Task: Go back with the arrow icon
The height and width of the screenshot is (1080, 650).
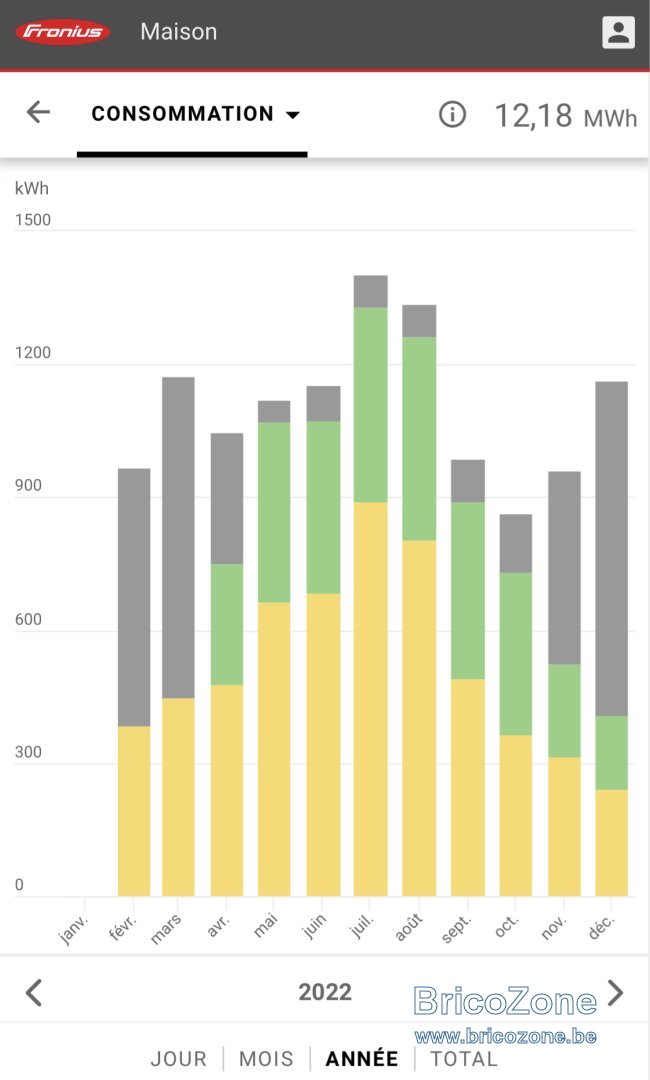Action: (x=38, y=112)
